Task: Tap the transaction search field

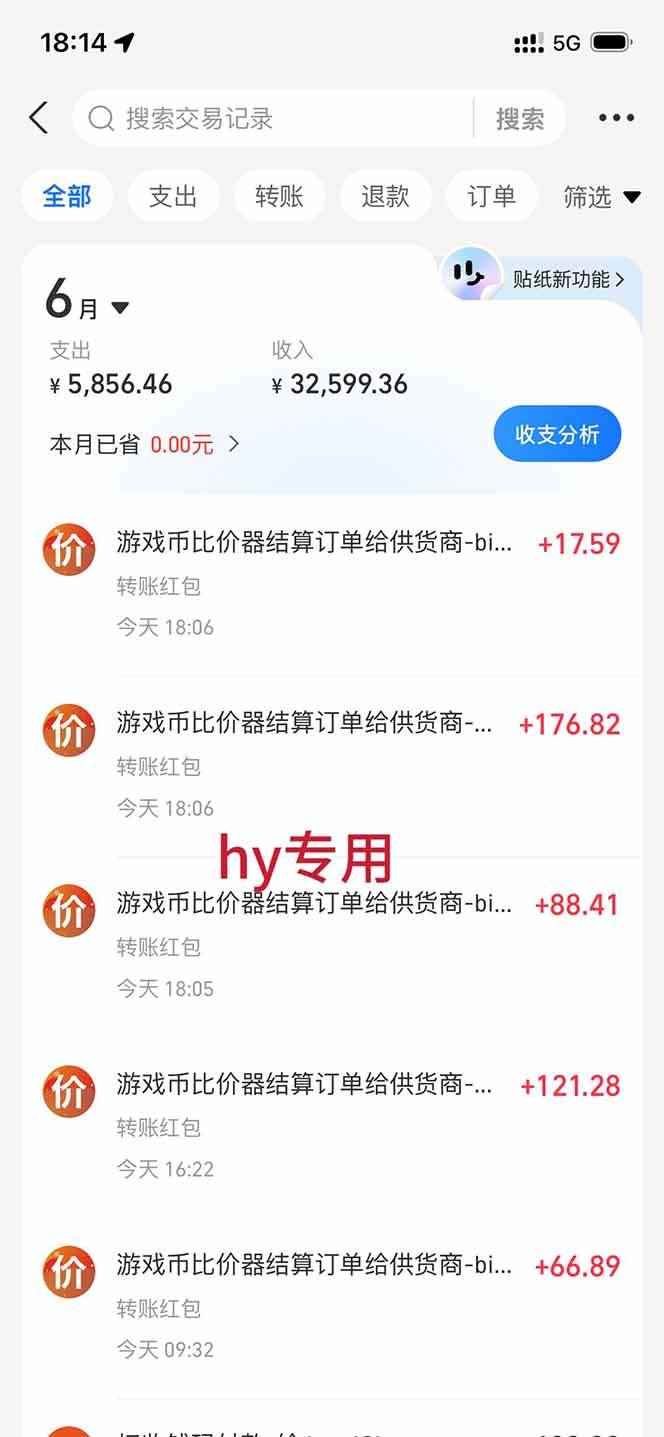Action: [272, 118]
